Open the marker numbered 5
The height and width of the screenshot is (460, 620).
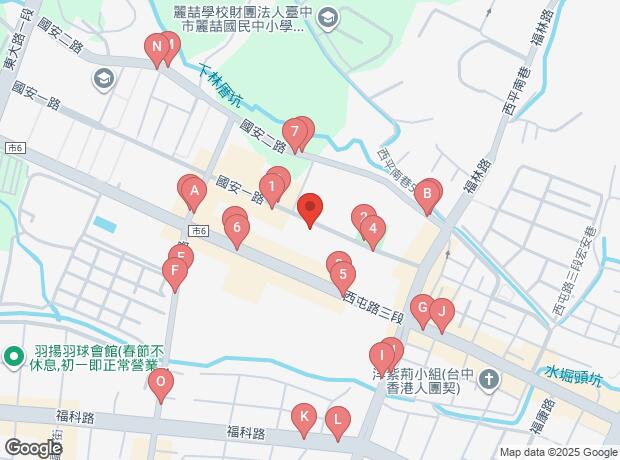click(342, 273)
